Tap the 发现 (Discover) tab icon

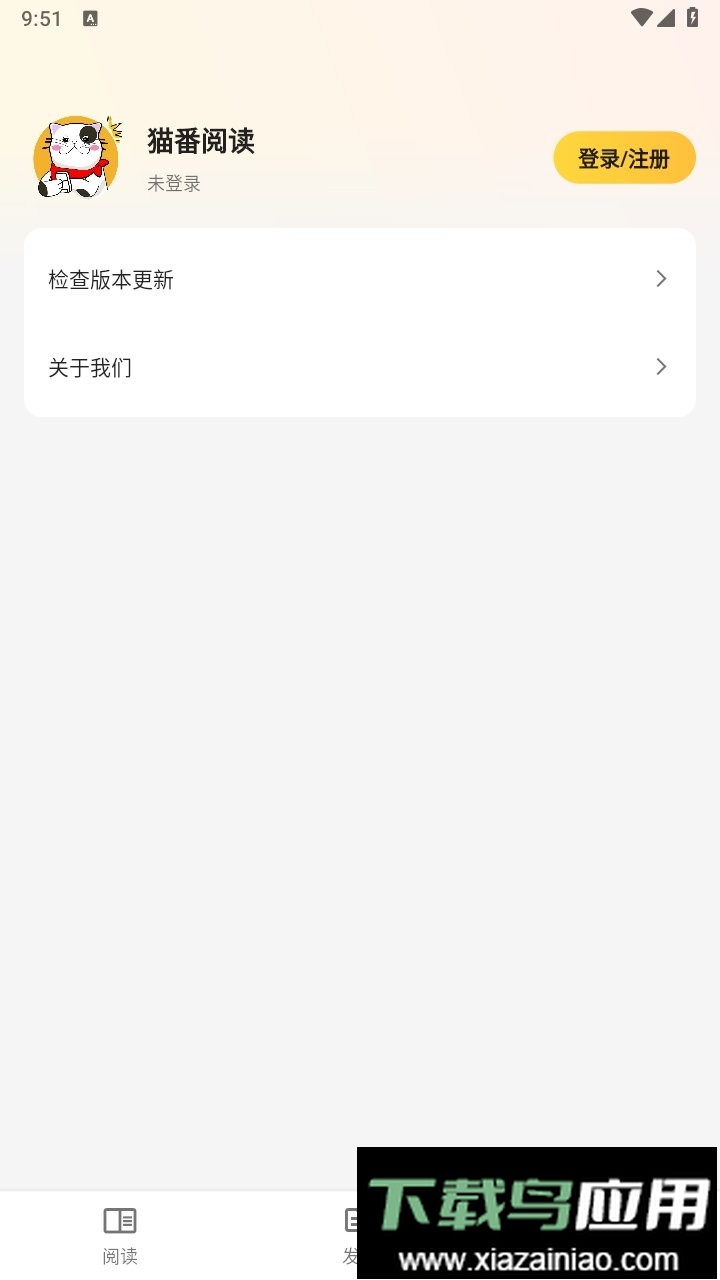[355, 1220]
